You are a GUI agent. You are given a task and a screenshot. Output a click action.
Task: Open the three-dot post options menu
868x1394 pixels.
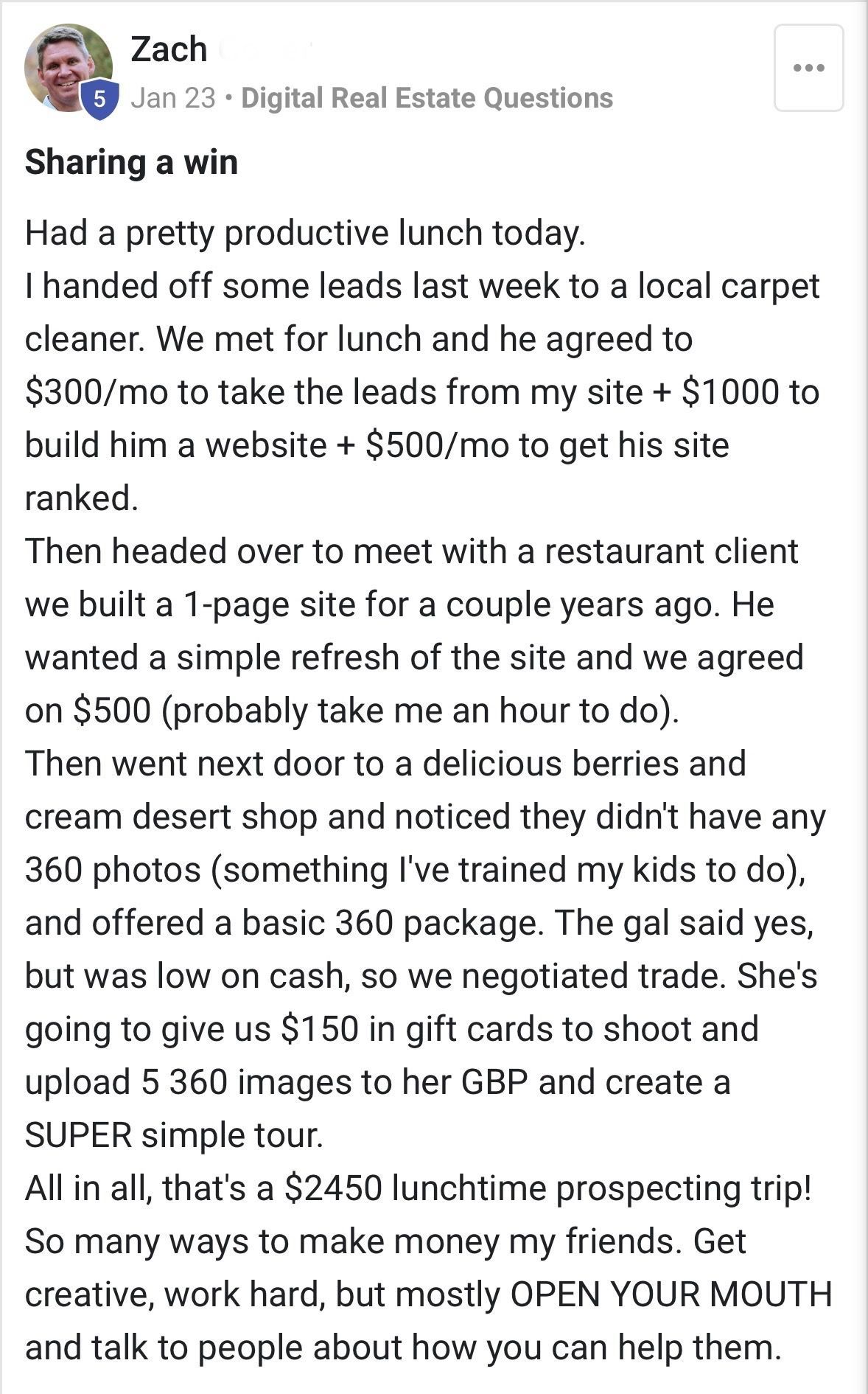(808, 68)
